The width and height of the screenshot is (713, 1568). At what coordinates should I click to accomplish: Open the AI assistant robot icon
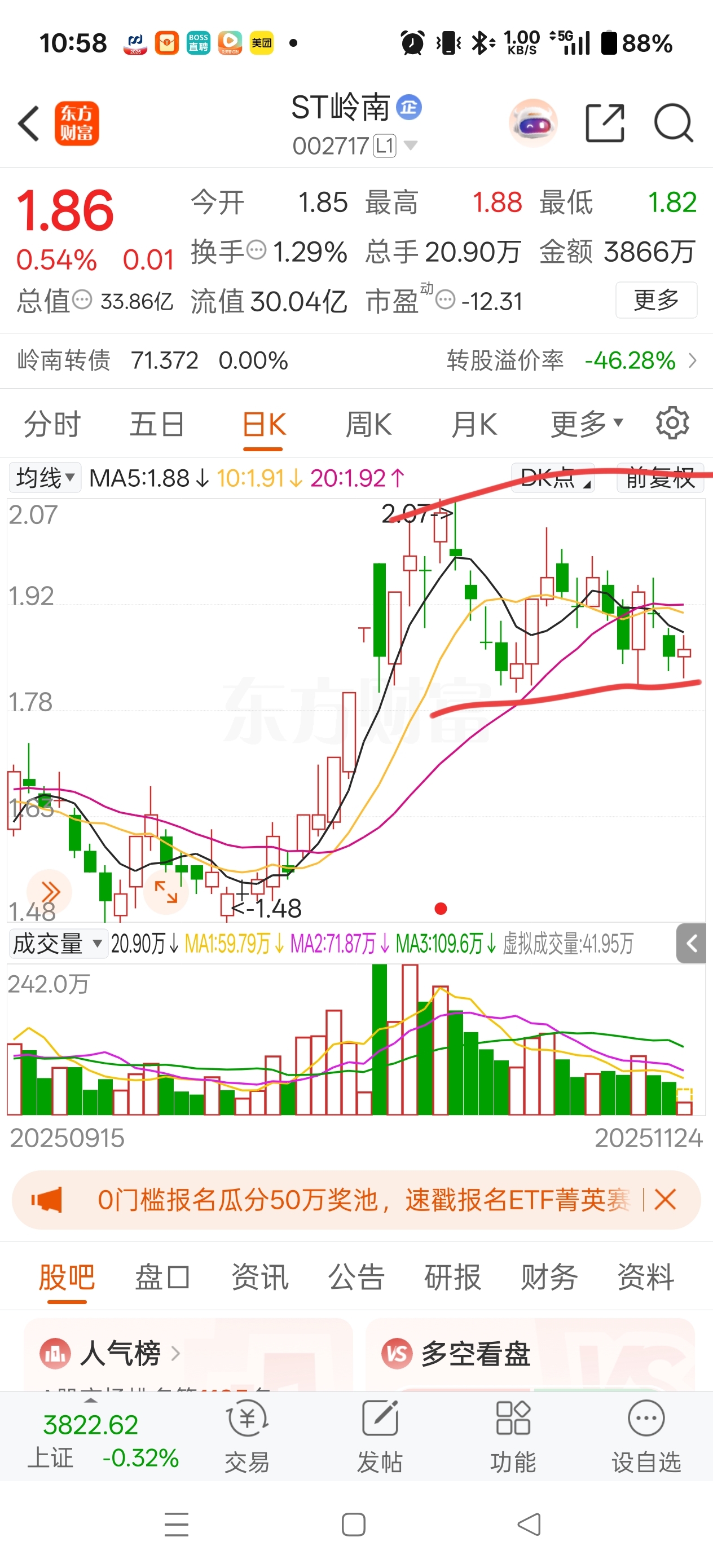coord(532,124)
